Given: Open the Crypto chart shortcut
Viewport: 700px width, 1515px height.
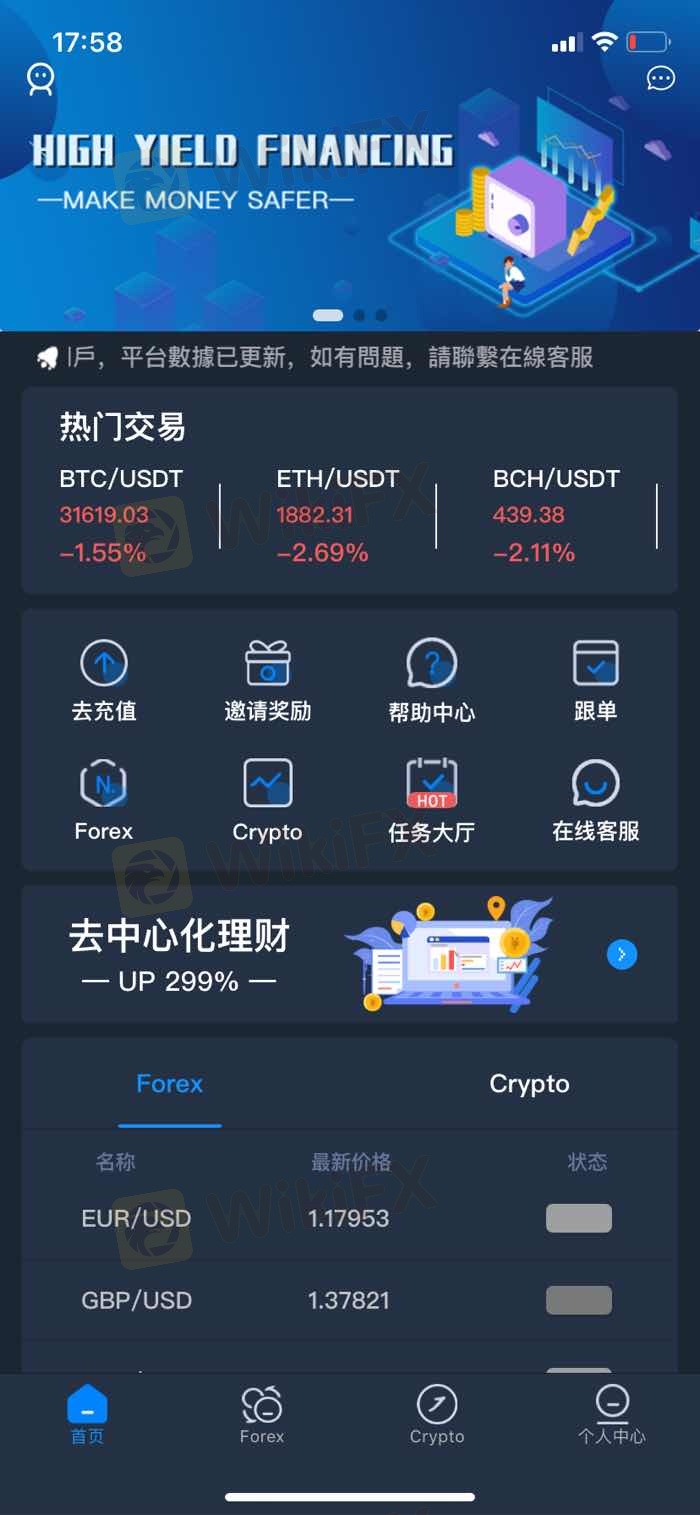Looking at the screenshot, I should (268, 801).
